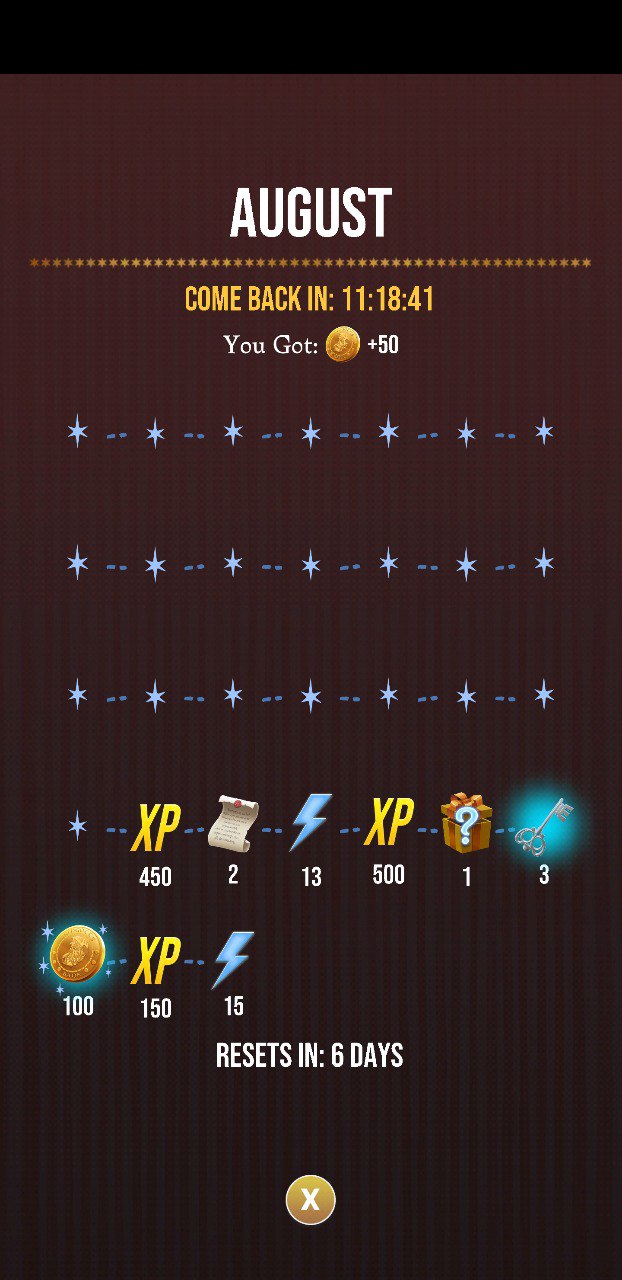Tap the glowing keys reward
The height and width of the screenshot is (1280, 622).
(x=544, y=826)
